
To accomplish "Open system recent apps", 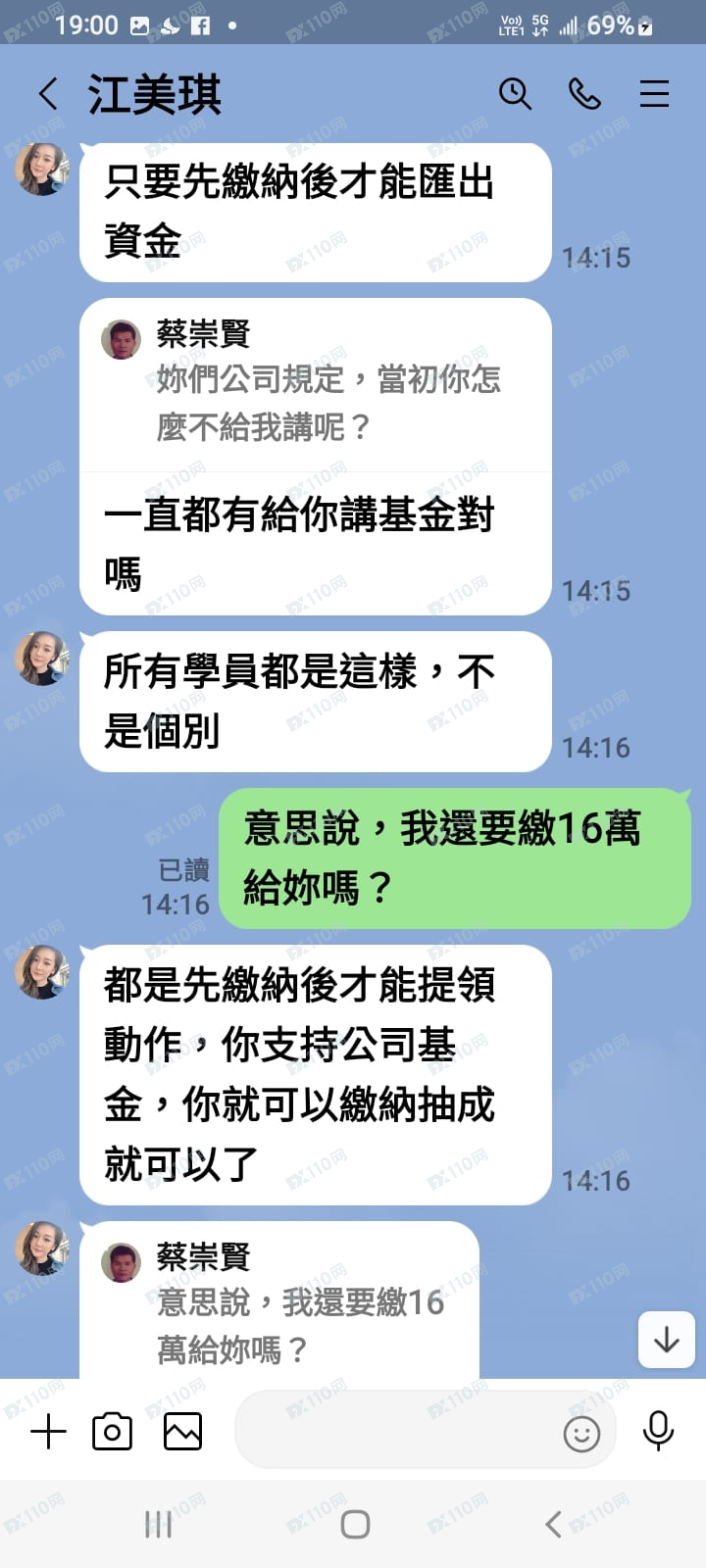I will (158, 1524).
